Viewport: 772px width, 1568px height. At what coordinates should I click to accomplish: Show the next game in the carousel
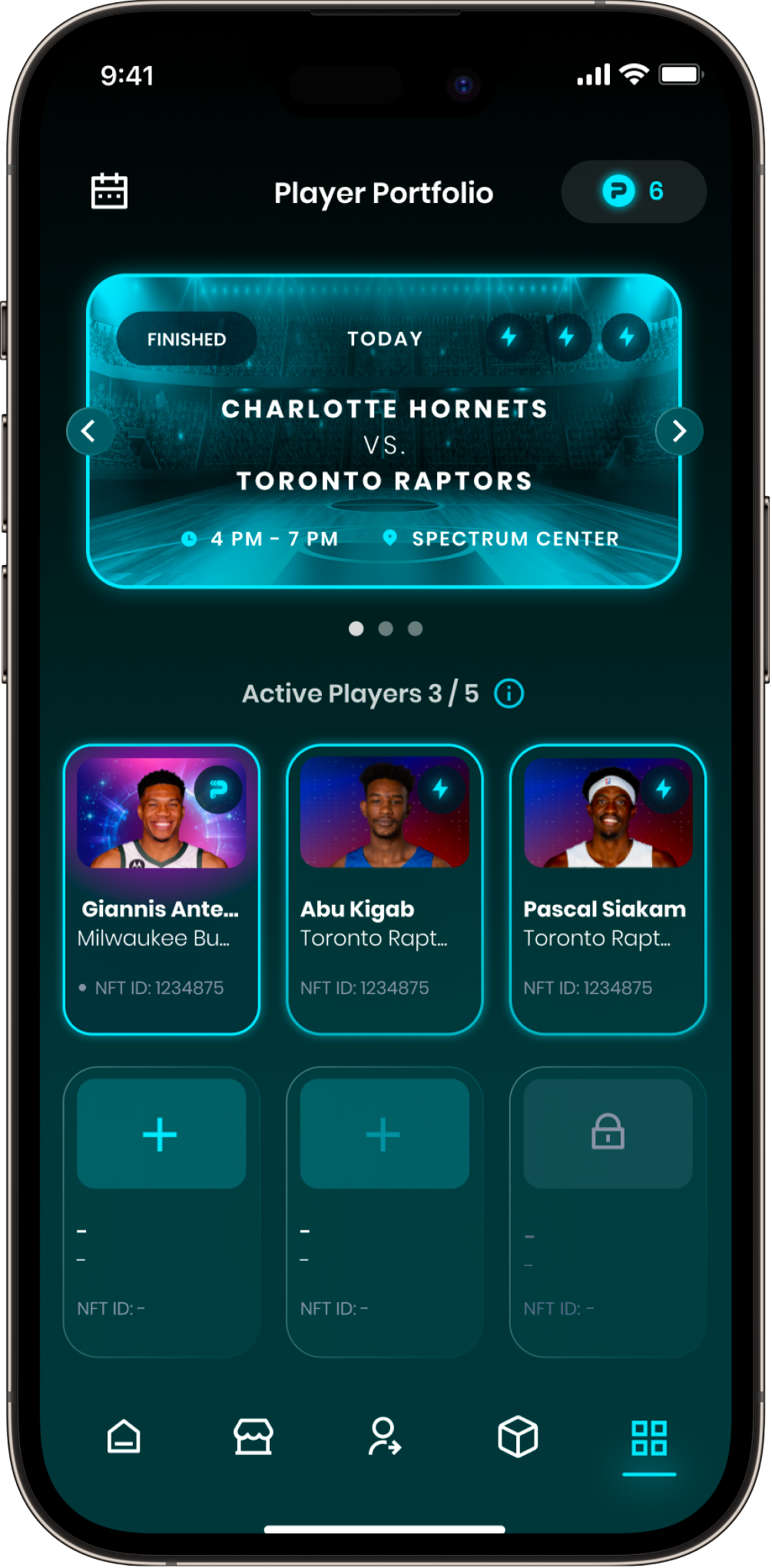[x=679, y=431]
